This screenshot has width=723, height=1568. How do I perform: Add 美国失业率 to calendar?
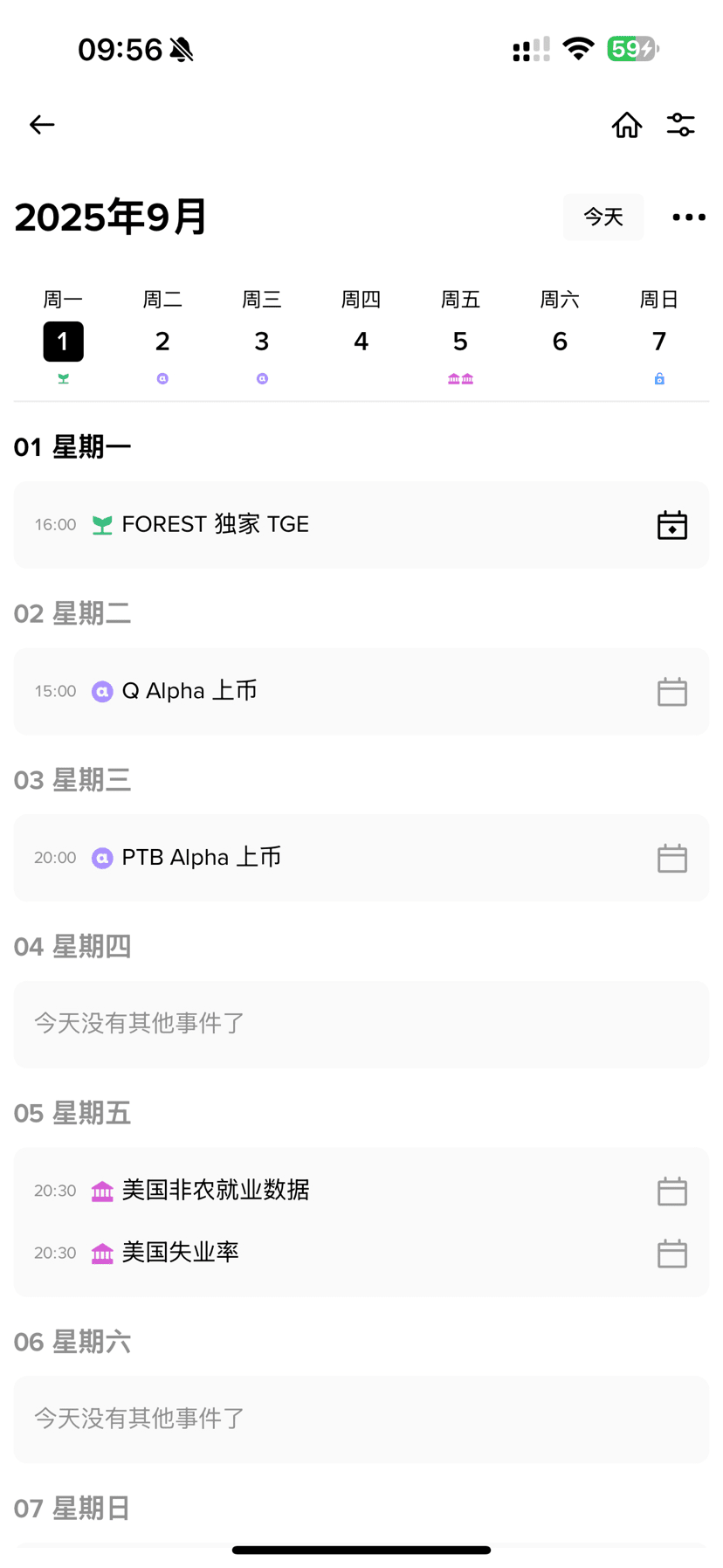coord(672,1254)
